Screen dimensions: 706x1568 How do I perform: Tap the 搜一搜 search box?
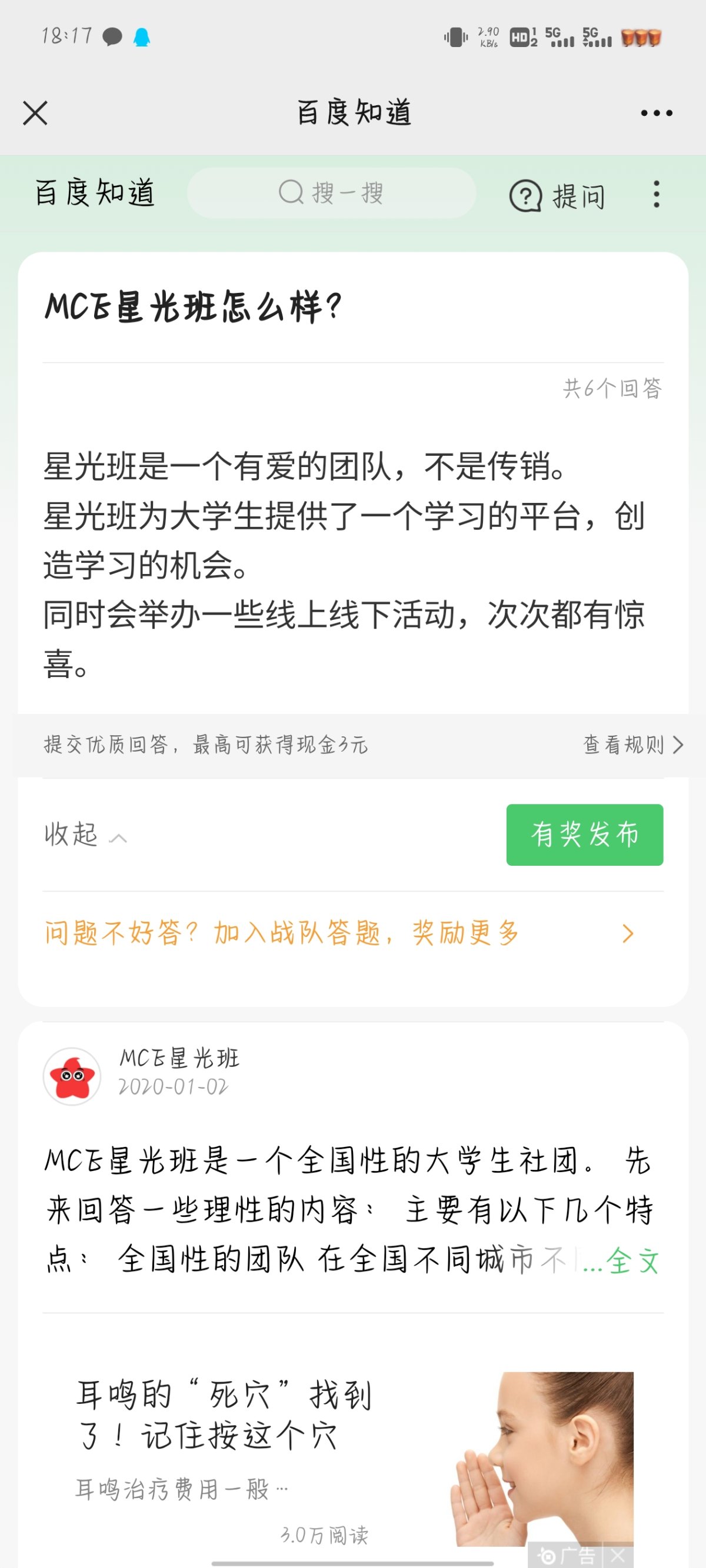(x=331, y=194)
